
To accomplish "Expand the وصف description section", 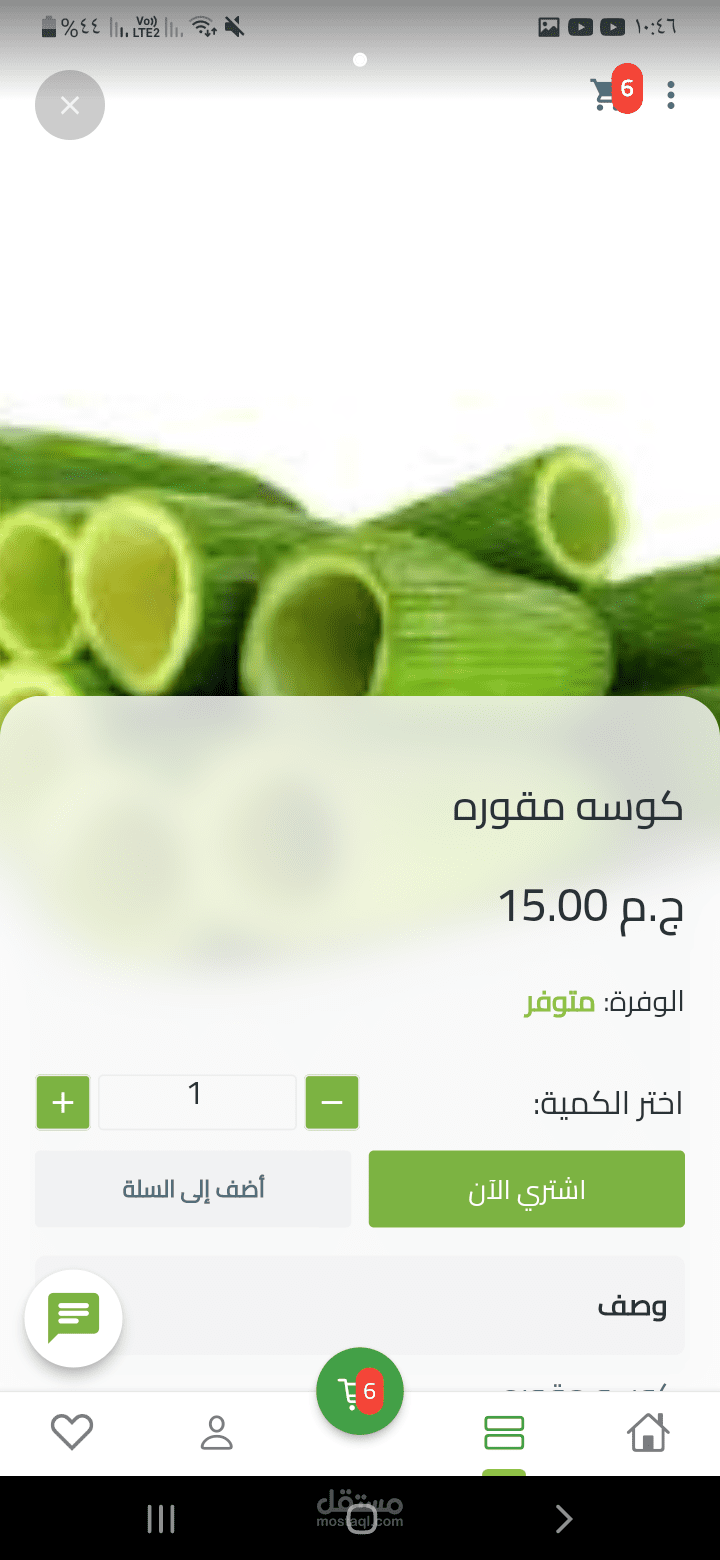I will tap(360, 1305).
